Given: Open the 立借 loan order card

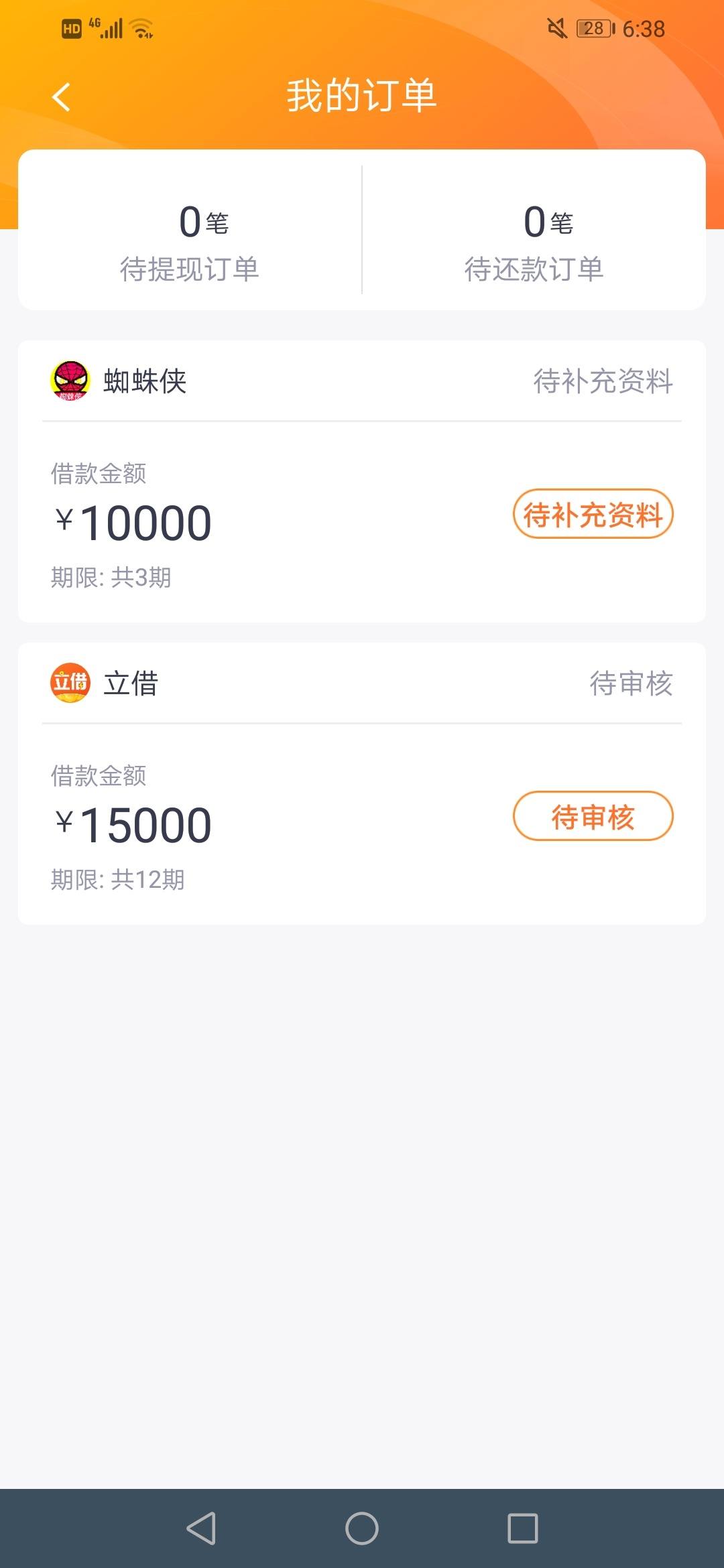Looking at the screenshot, I should pyautogui.click(x=362, y=783).
